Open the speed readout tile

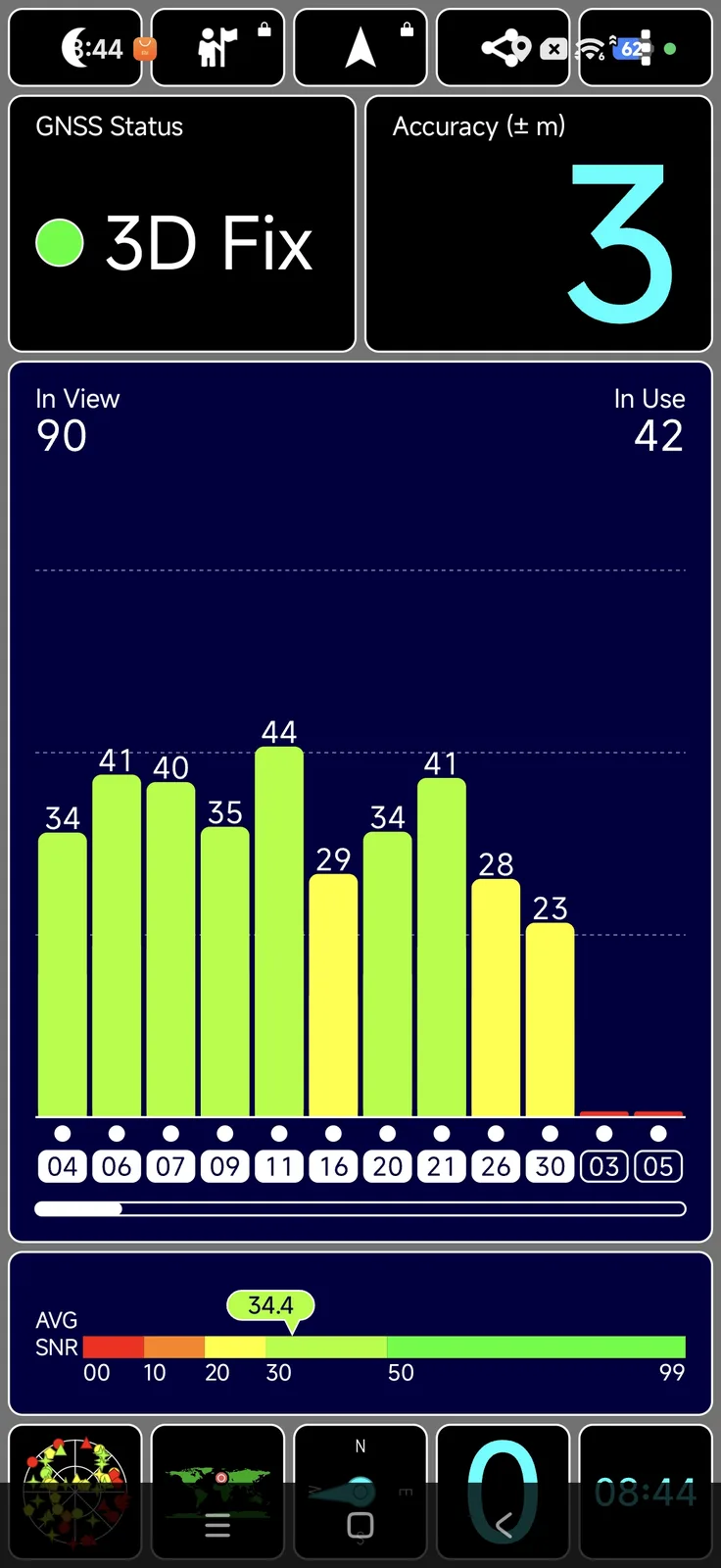pos(504,1468)
